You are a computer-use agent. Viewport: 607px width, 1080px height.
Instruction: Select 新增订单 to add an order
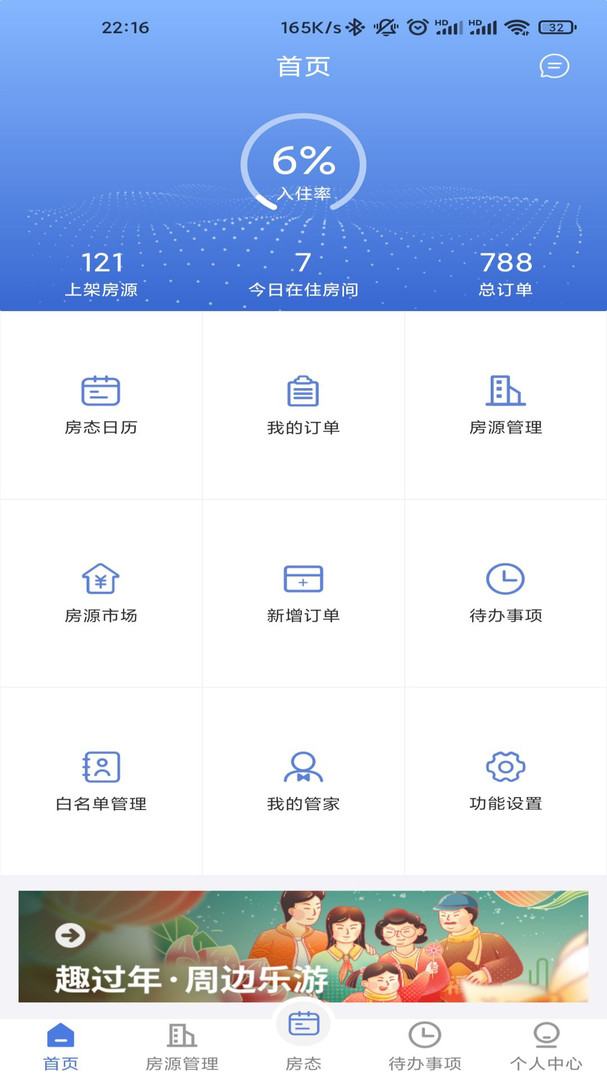pos(303,593)
